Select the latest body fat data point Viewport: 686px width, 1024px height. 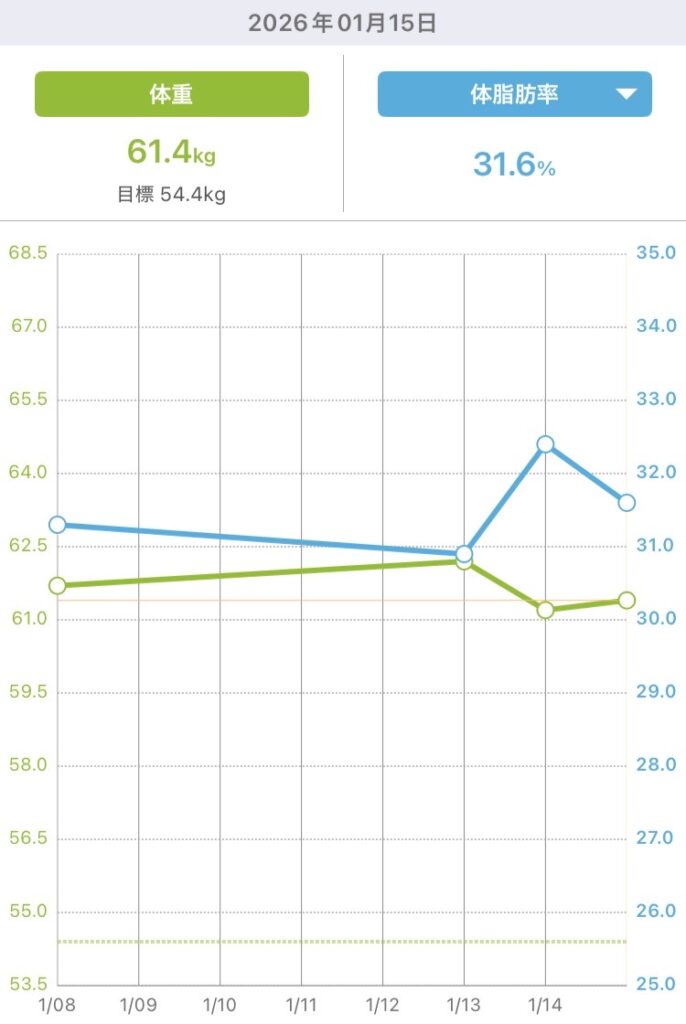point(626,502)
